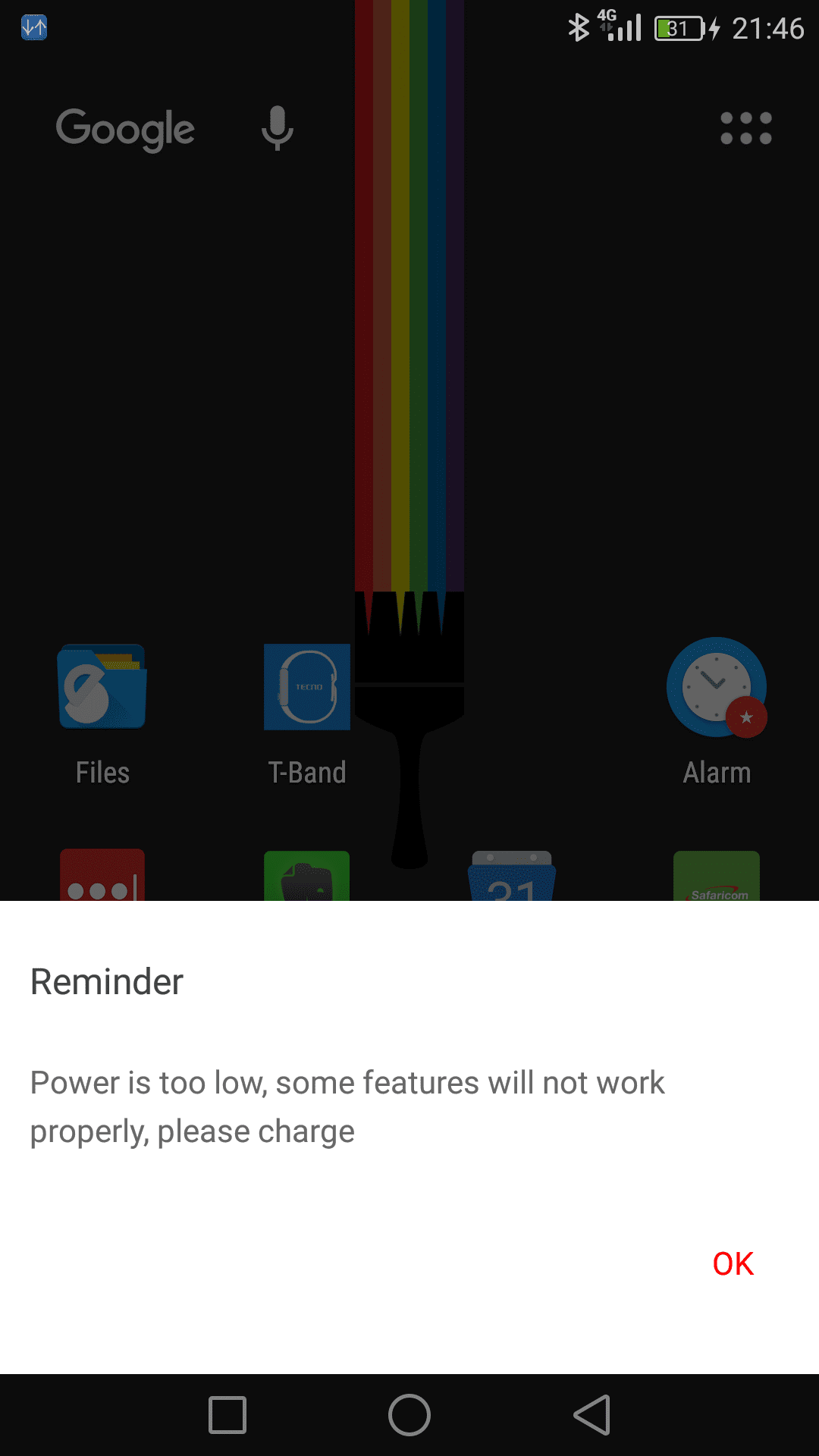The height and width of the screenshot is (1456, 819).
Task: Open recent apps from navigation bar
Action: coord(227,1415)
